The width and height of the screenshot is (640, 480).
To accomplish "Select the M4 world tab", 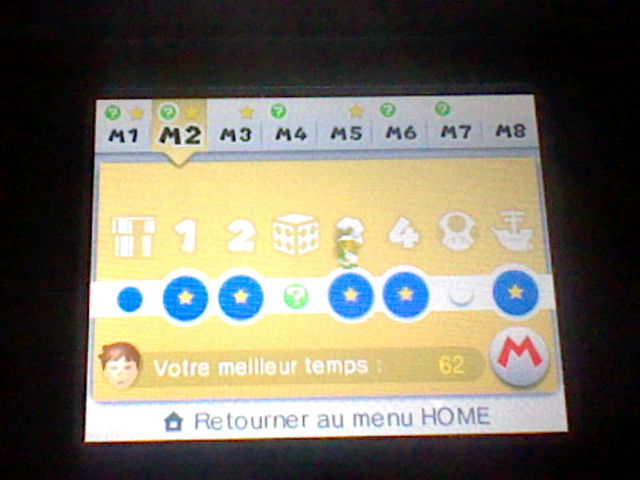I will click(x=290, y=134).
